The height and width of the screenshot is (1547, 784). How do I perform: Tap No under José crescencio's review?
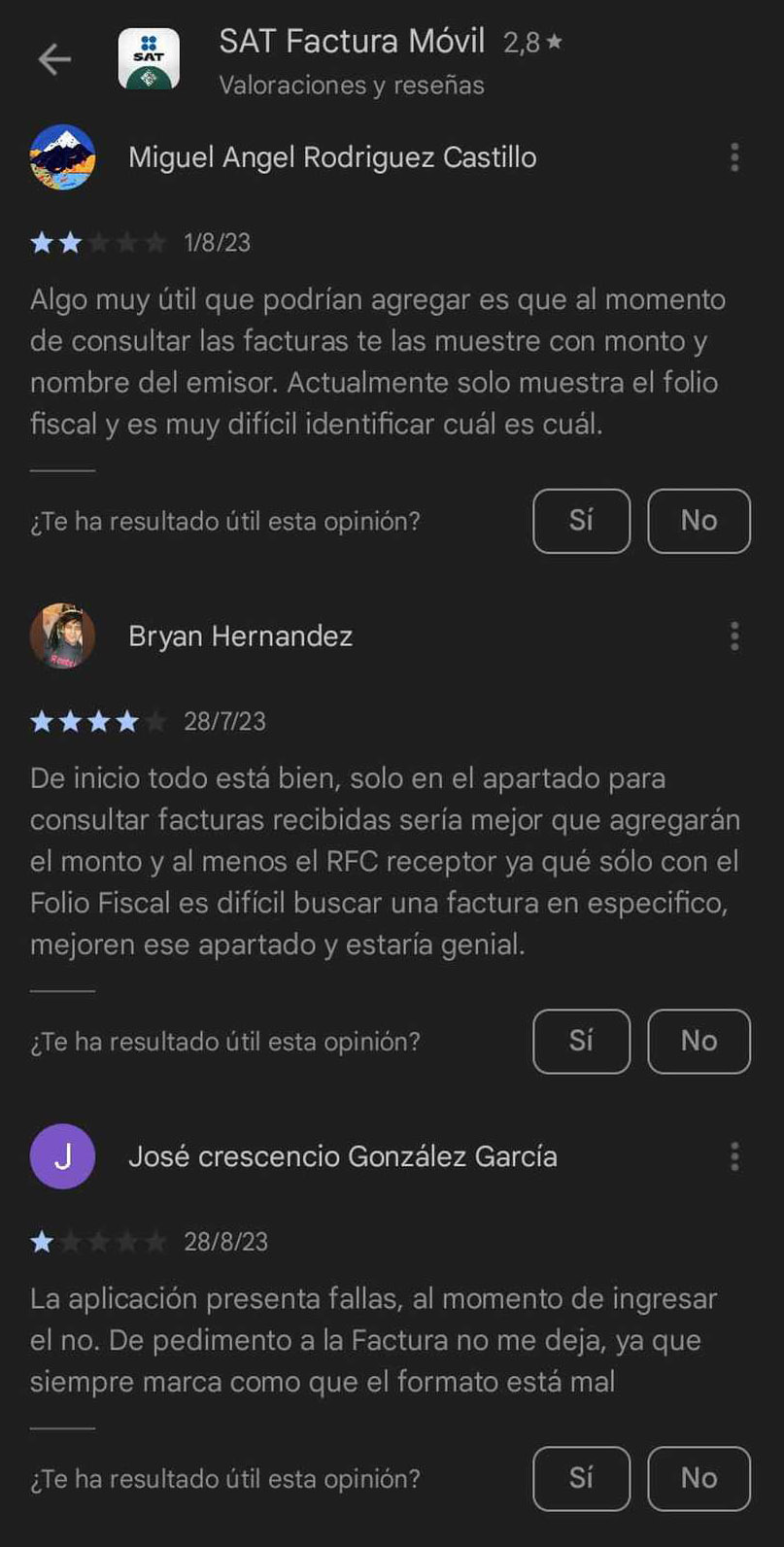point(699,1478)
